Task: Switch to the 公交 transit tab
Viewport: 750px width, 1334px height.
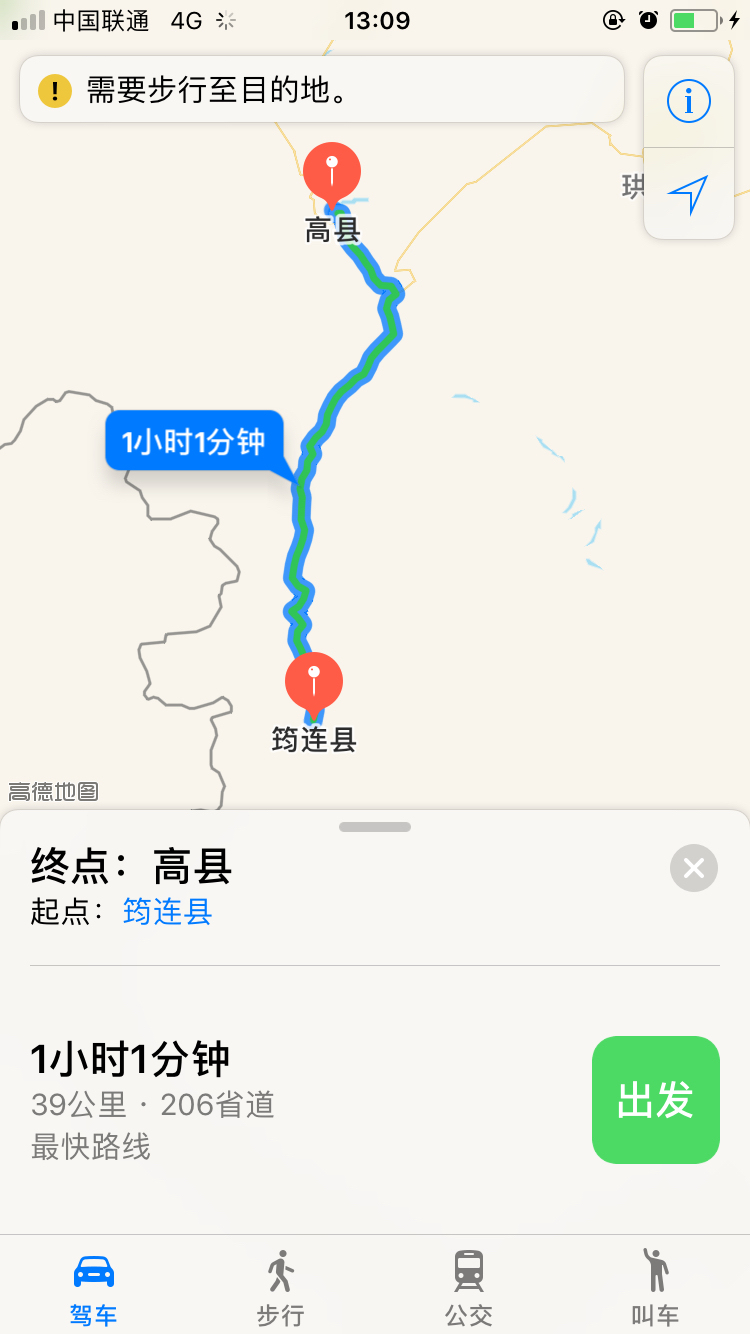Action: click(469, 1288)
